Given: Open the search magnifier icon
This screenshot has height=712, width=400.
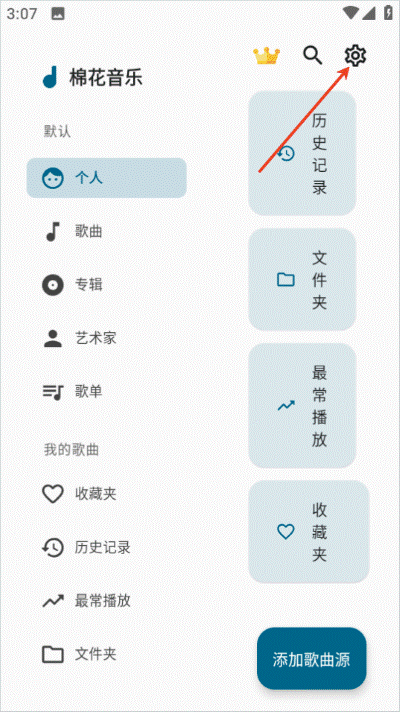Looking at the screenshot, I should click(x=313, y=56).
